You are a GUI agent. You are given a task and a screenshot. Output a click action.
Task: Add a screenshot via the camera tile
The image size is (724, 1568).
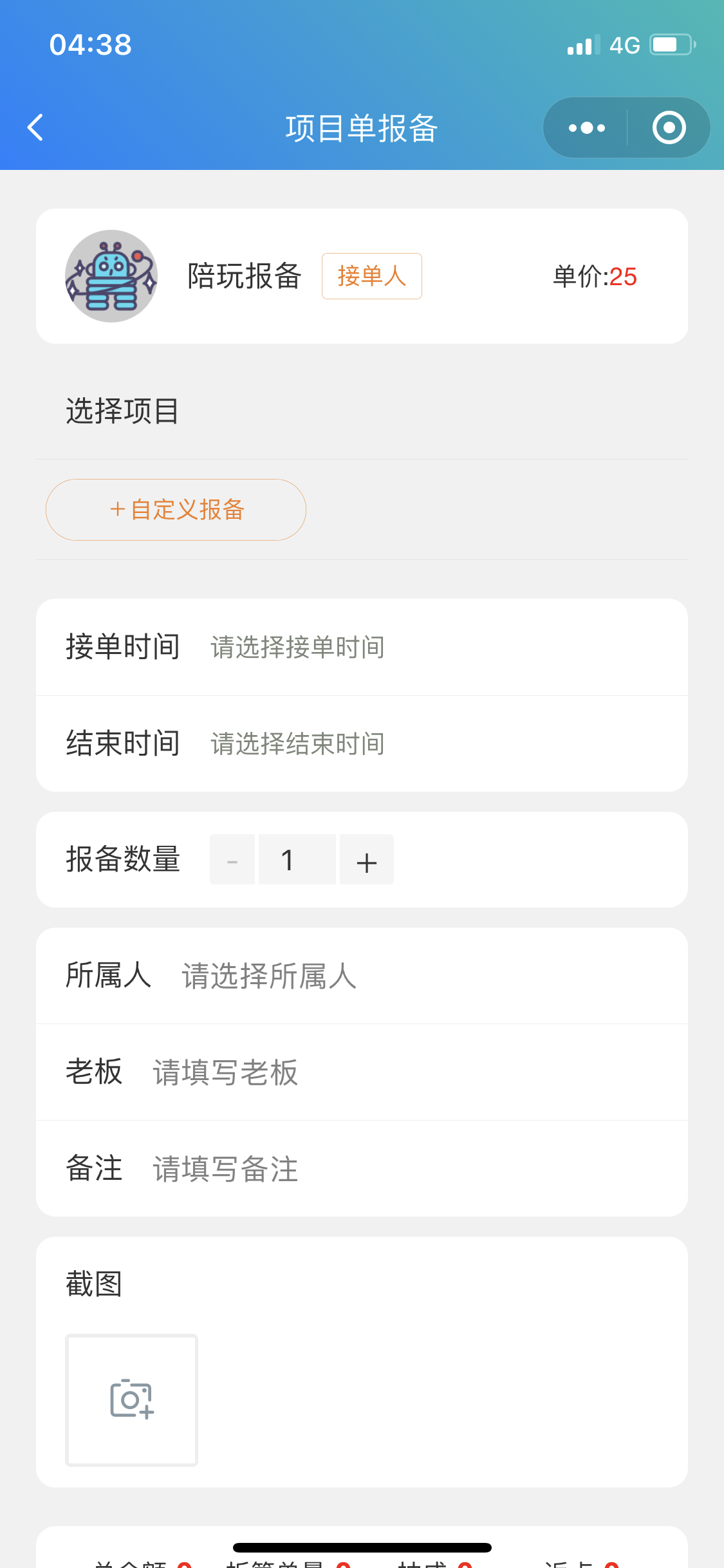(x=131, y=1400)
